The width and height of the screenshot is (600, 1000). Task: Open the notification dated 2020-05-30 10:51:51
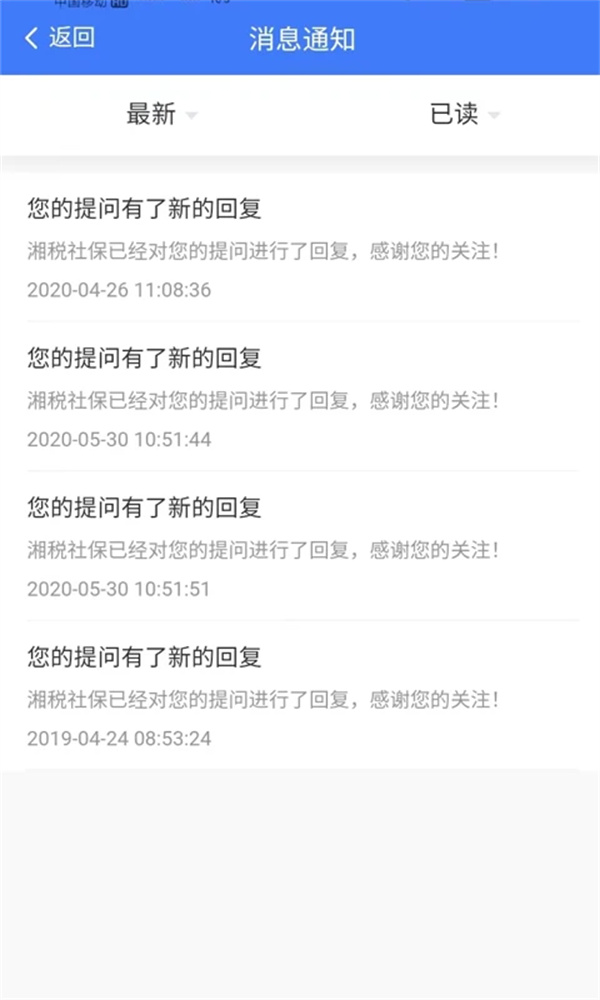[x=300, y=546]
